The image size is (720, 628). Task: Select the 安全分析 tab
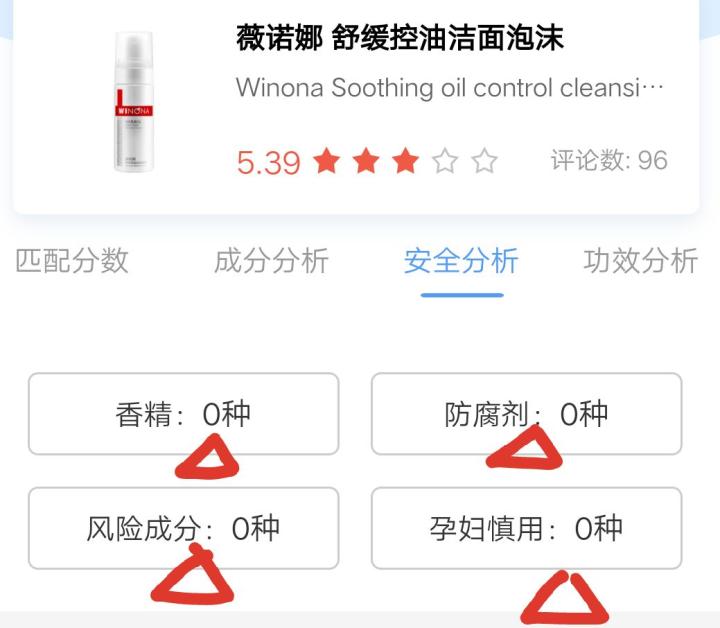click(x=461, y=261)
